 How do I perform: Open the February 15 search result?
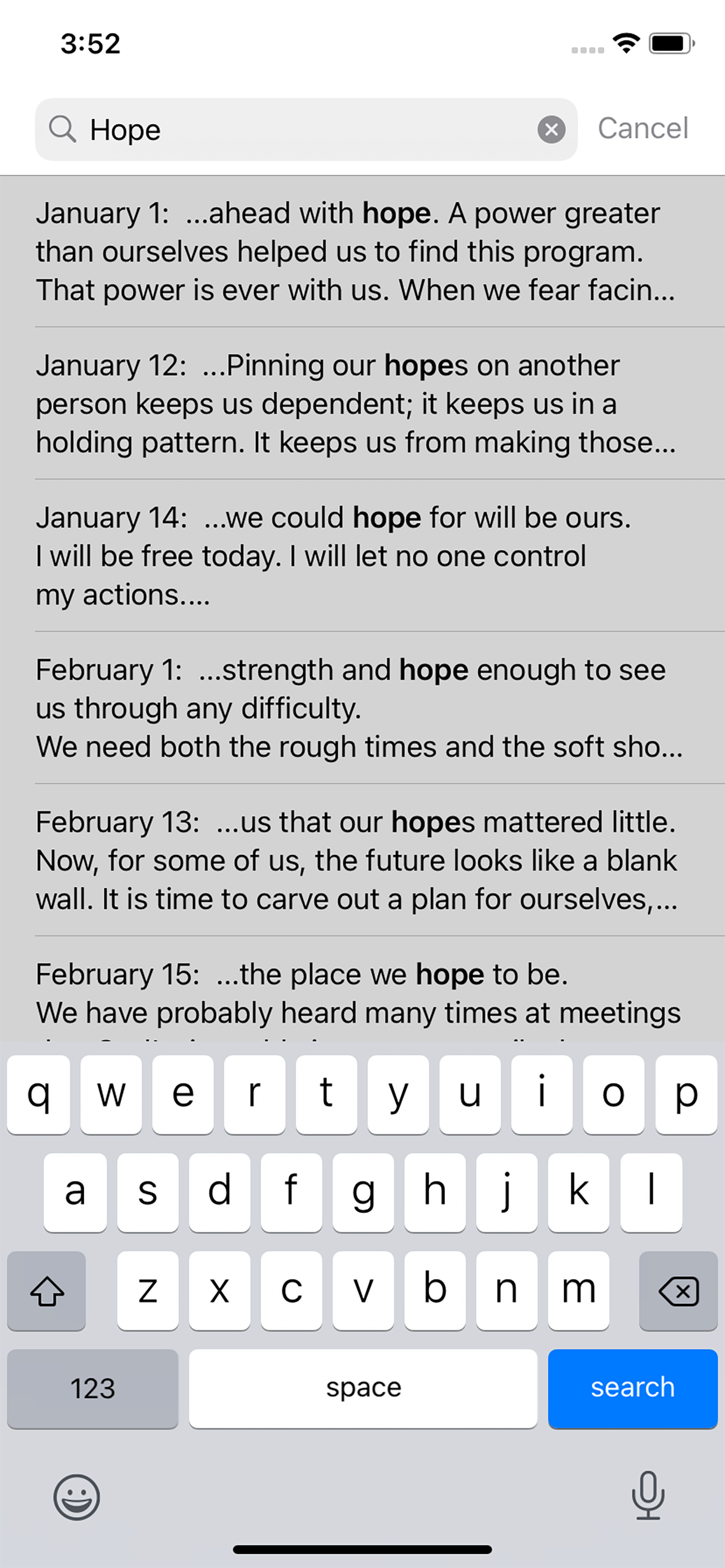[x=359, y=992]
